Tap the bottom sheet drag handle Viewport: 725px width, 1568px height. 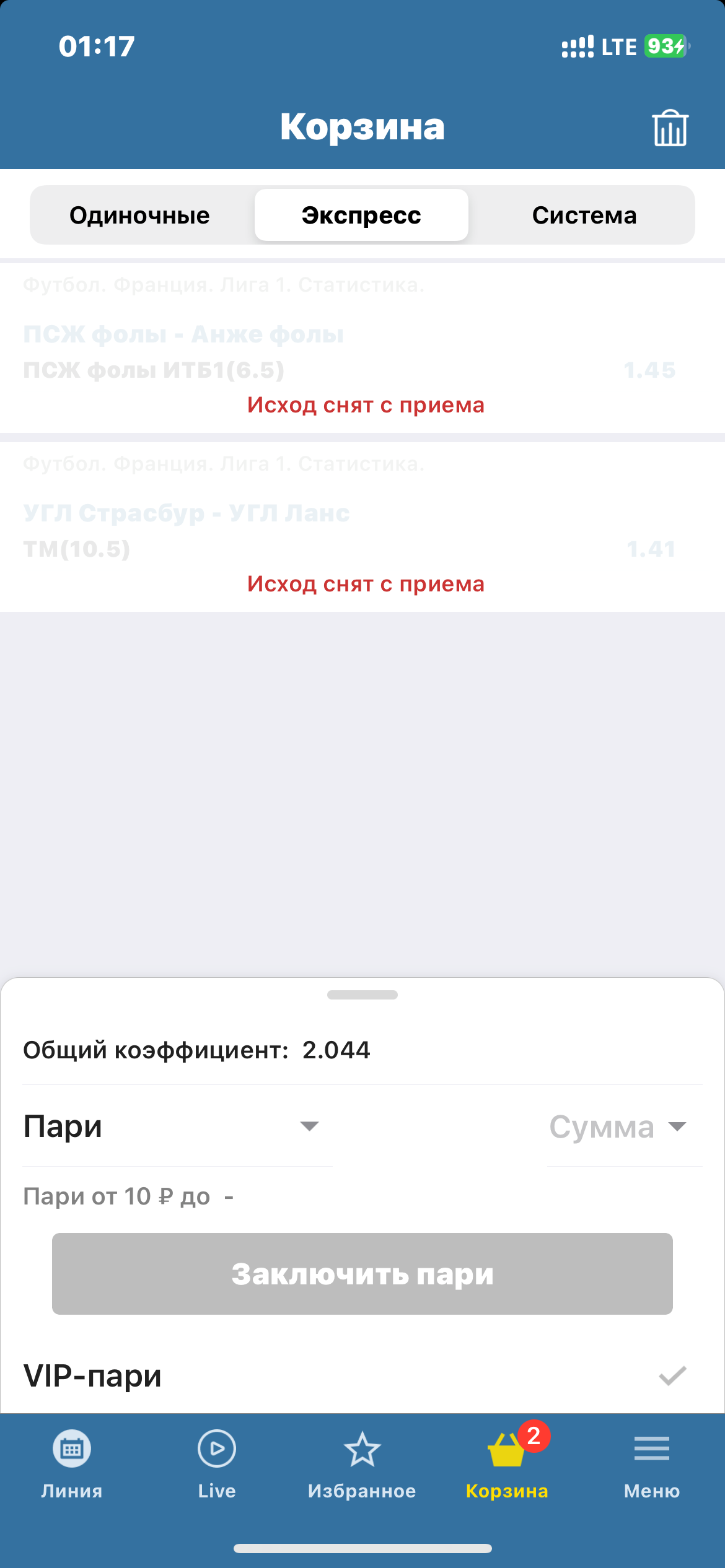pos(362,995)
